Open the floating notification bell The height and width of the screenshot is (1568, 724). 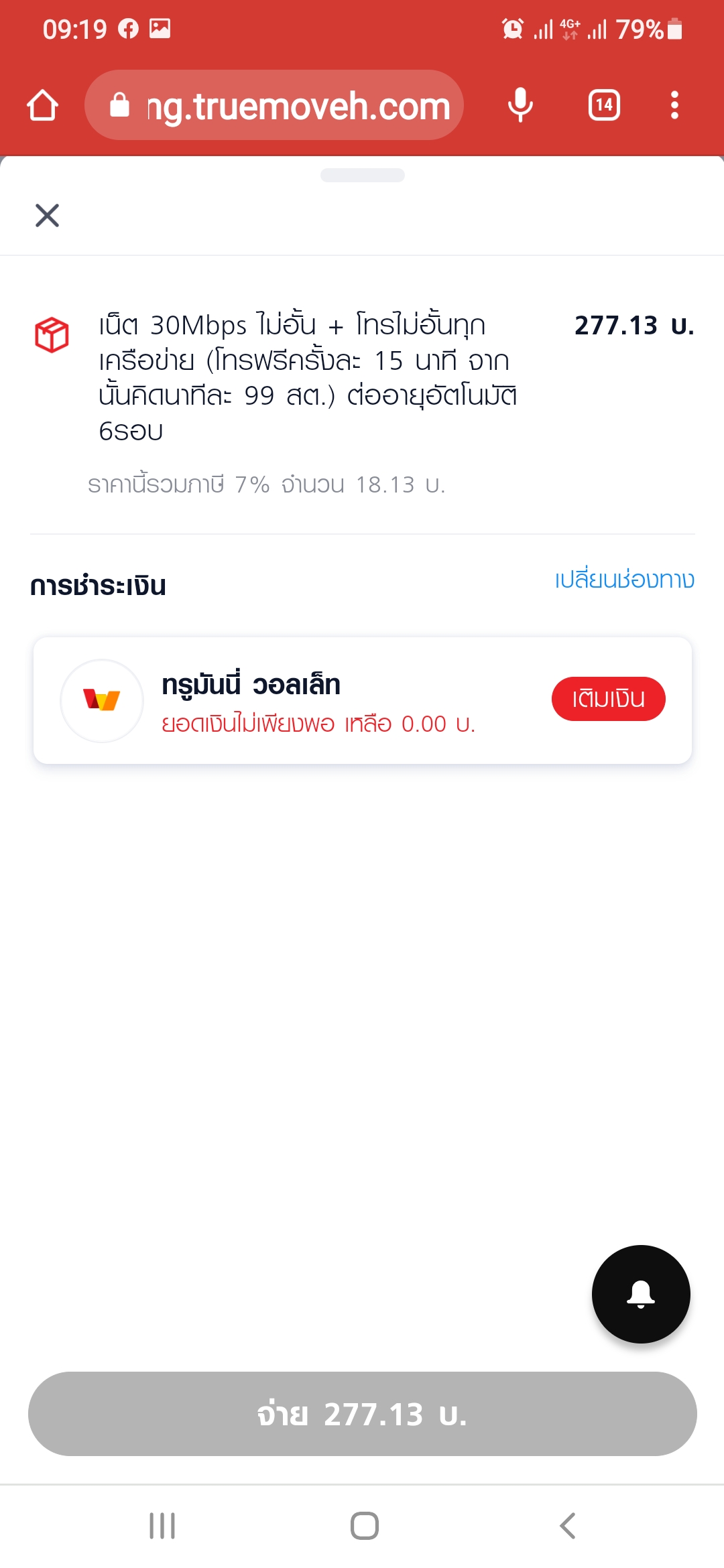641,1294
